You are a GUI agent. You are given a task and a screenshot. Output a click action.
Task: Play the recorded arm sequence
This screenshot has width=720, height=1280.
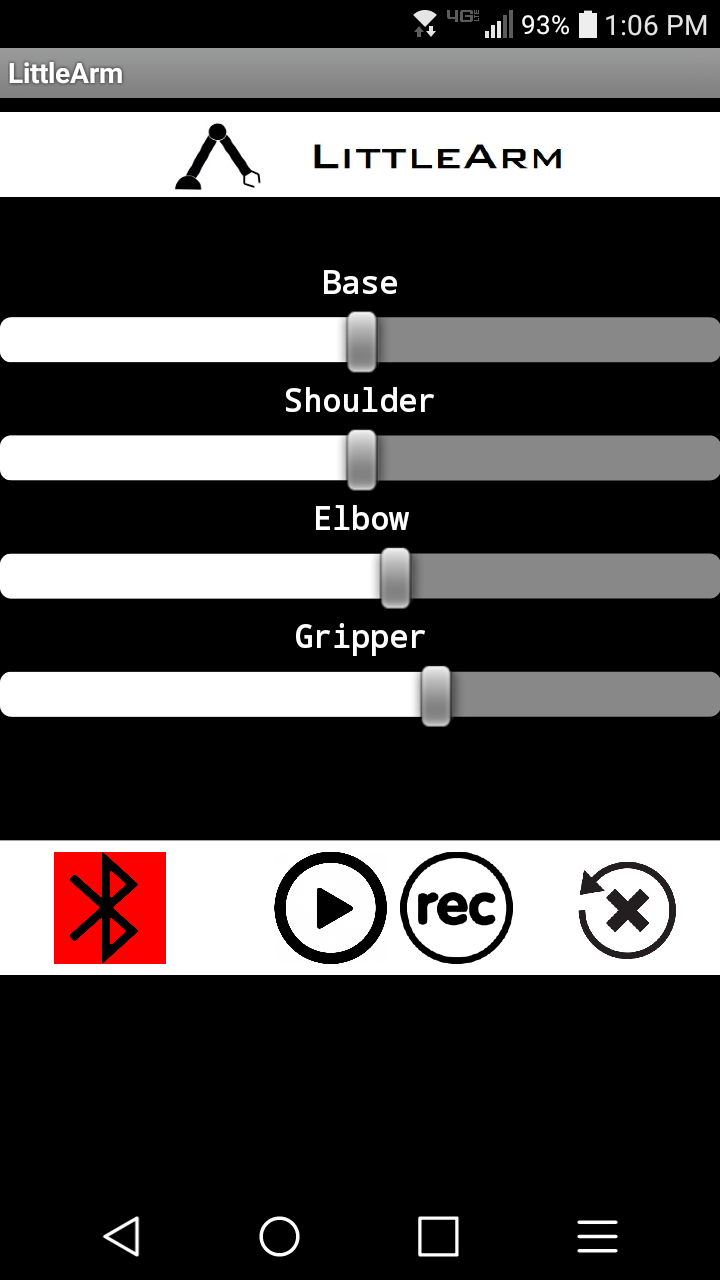[330, 908]
